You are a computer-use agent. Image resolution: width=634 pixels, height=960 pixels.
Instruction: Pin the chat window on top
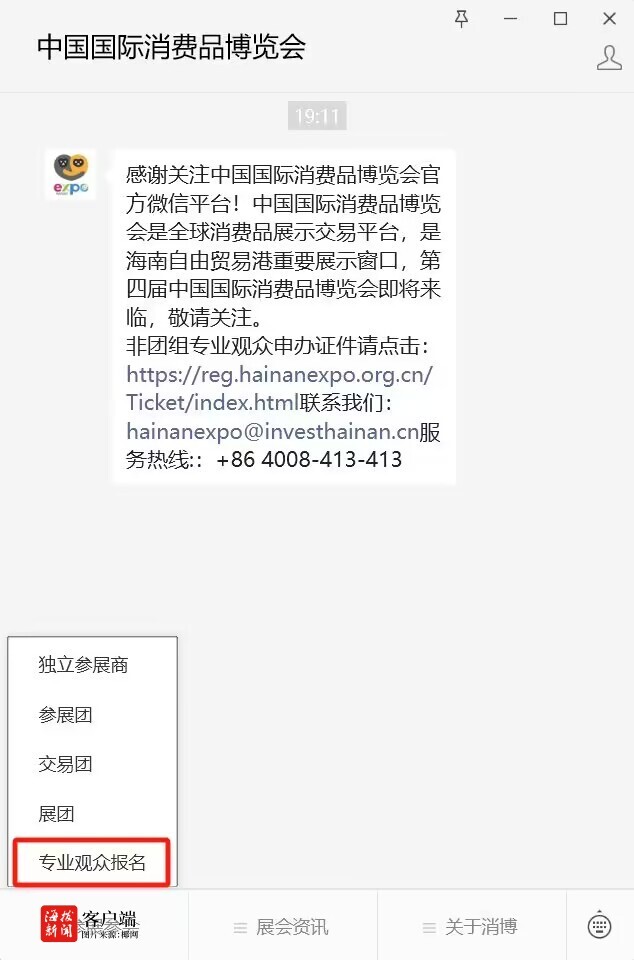click(462, 19)
